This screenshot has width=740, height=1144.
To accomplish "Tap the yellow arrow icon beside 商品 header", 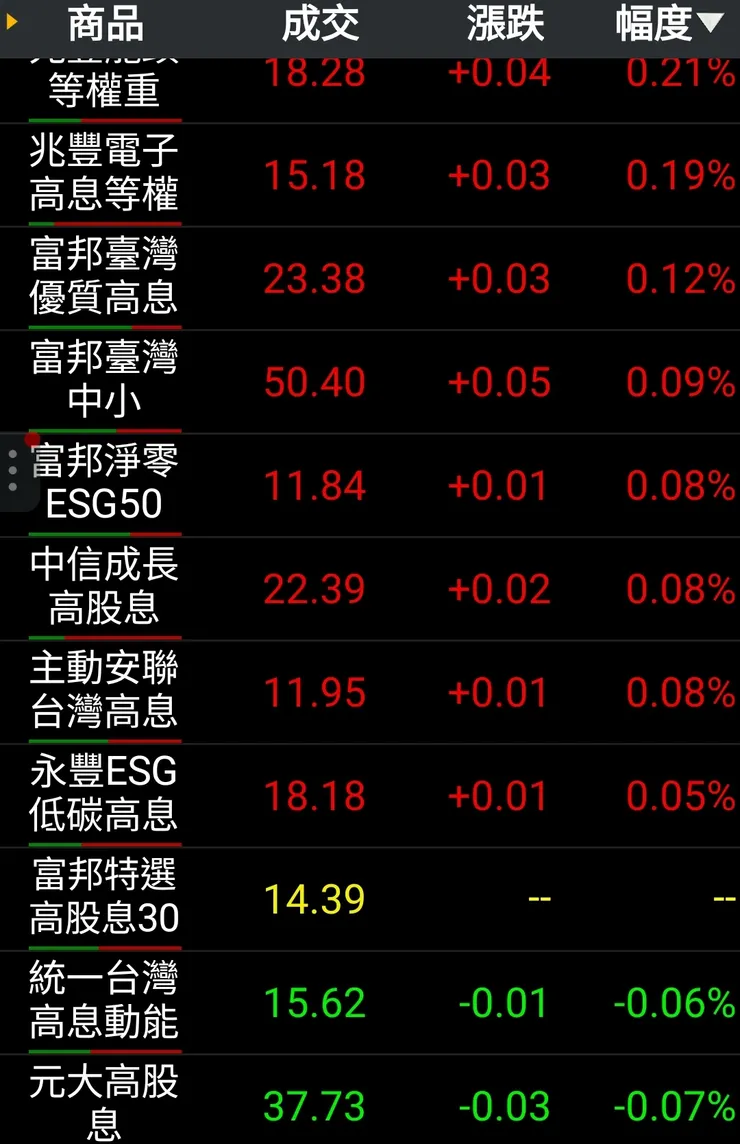I will (9, 22).
